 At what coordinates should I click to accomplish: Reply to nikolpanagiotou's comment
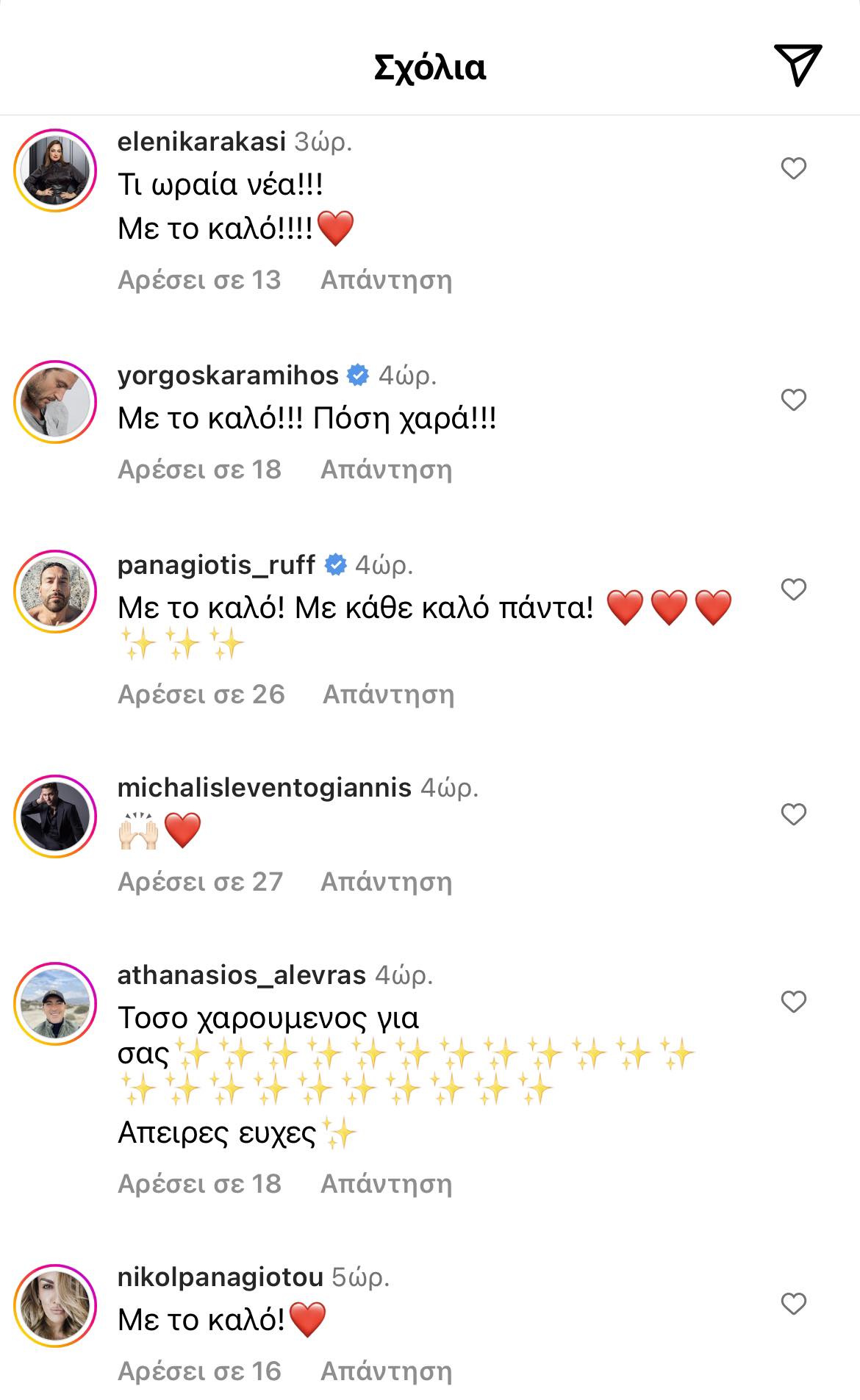(x=386, y=1371)
